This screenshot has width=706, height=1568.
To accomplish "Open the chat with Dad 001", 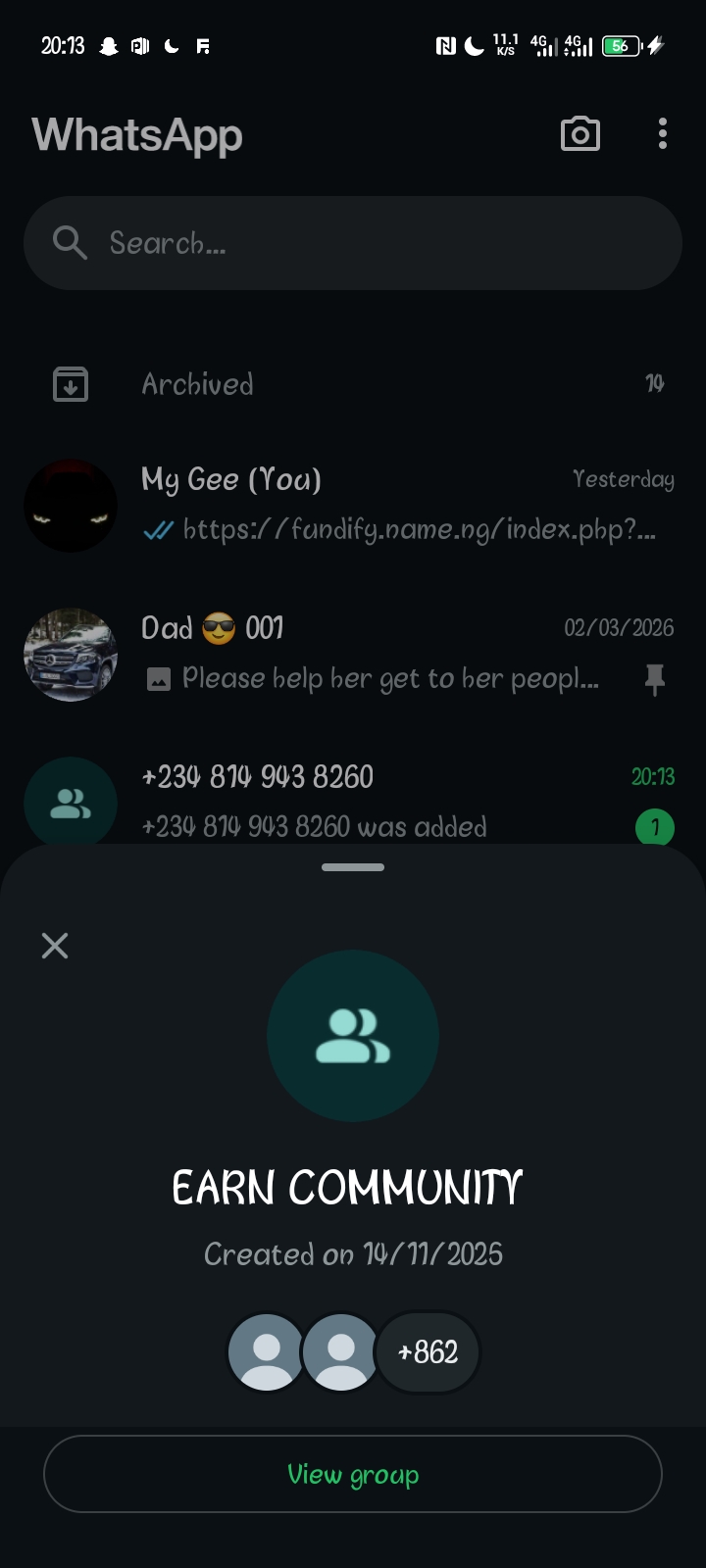I will click(392, 654).
